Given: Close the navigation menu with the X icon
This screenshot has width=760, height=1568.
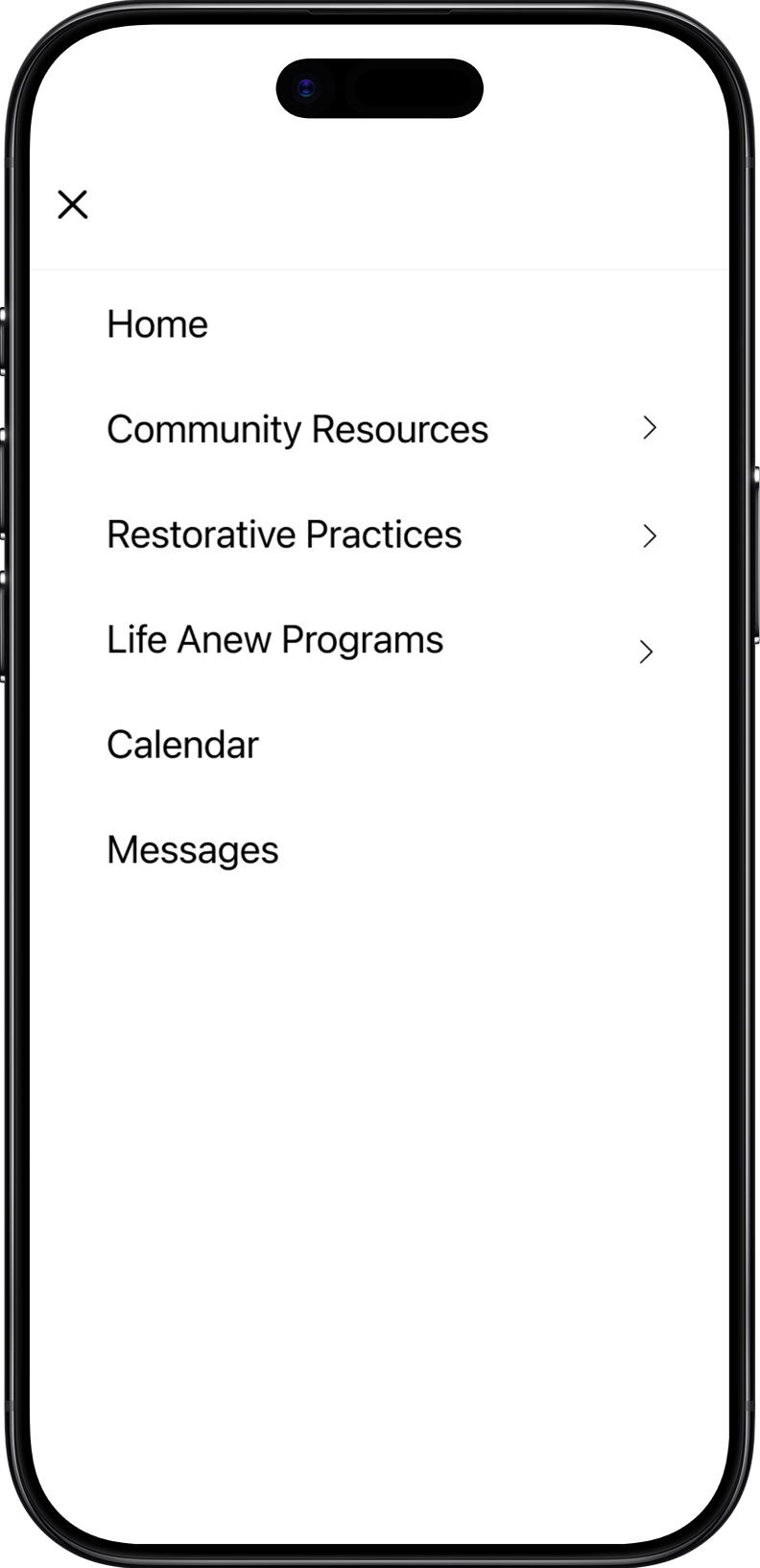Looking at the screenshot, I should (x=73, y=204).
